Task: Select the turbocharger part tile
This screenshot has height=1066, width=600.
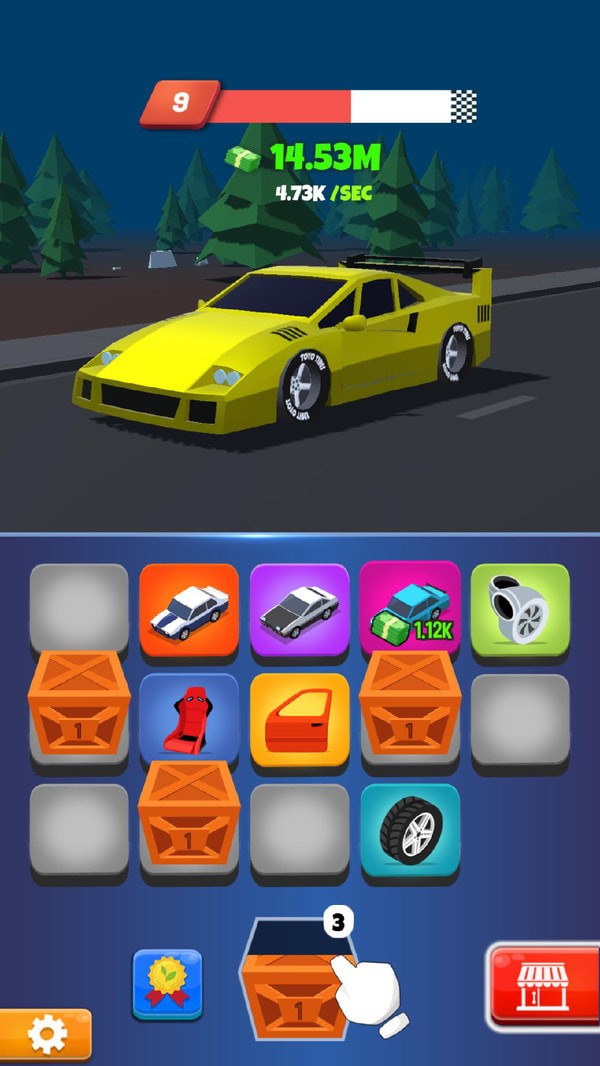Action: pyautogui.click(x=519, y=610)
